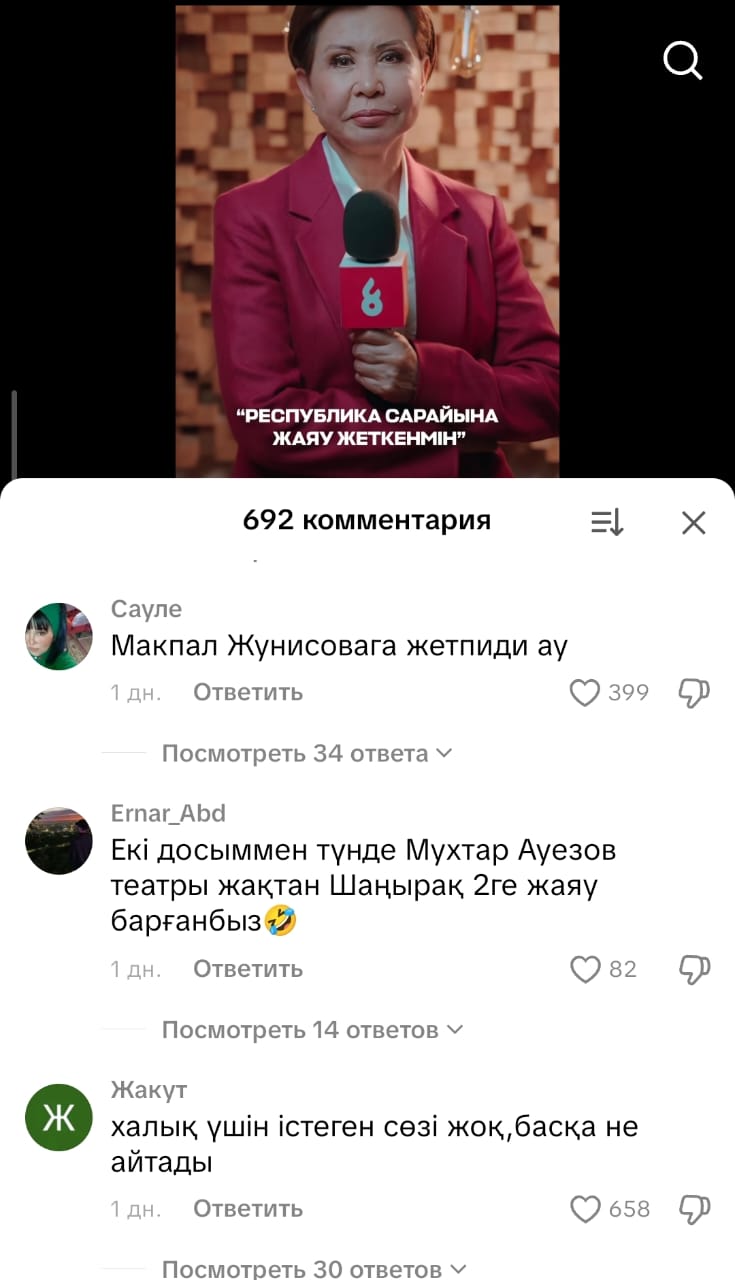Screen dimensions: 735x1280
Task: Close the comments panel
Action: 693,522
